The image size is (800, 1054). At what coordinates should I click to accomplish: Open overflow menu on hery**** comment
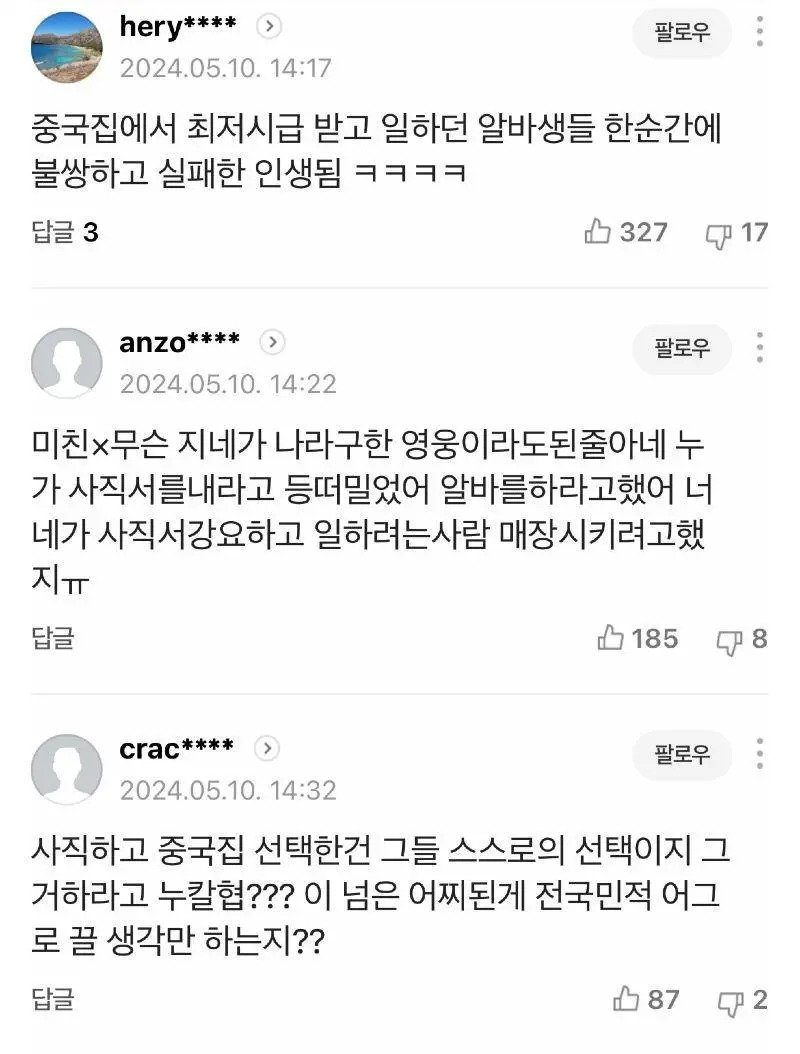click(761, 34)
